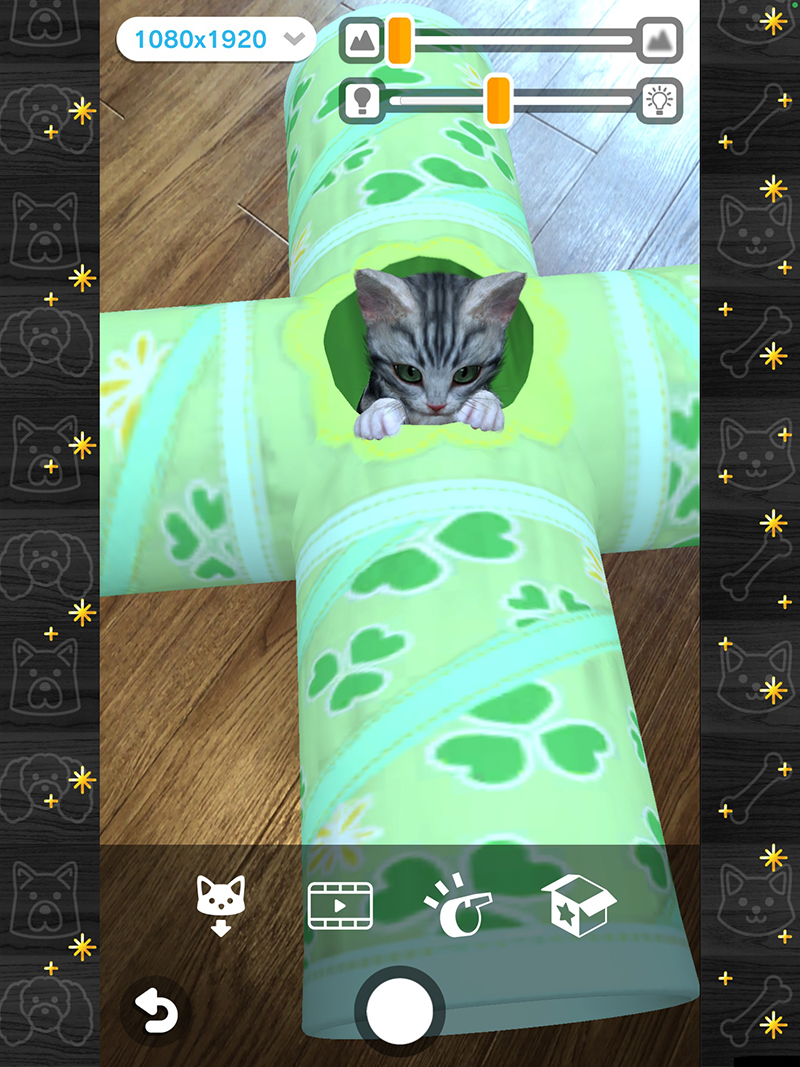The image size is (800, 1067).
Task: Tap the large mountain zoom-in icon
Action: click(659, 41)
